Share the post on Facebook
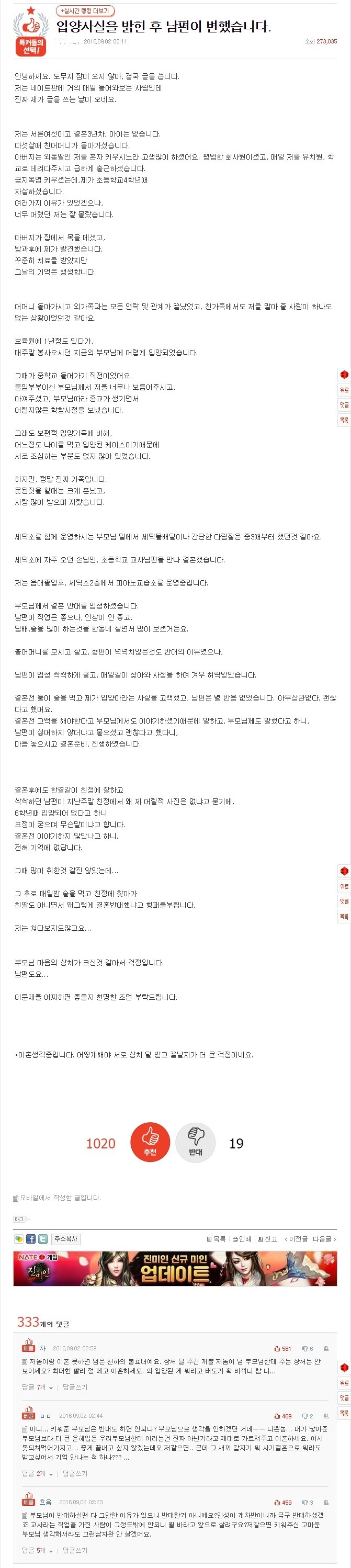 31,1239
